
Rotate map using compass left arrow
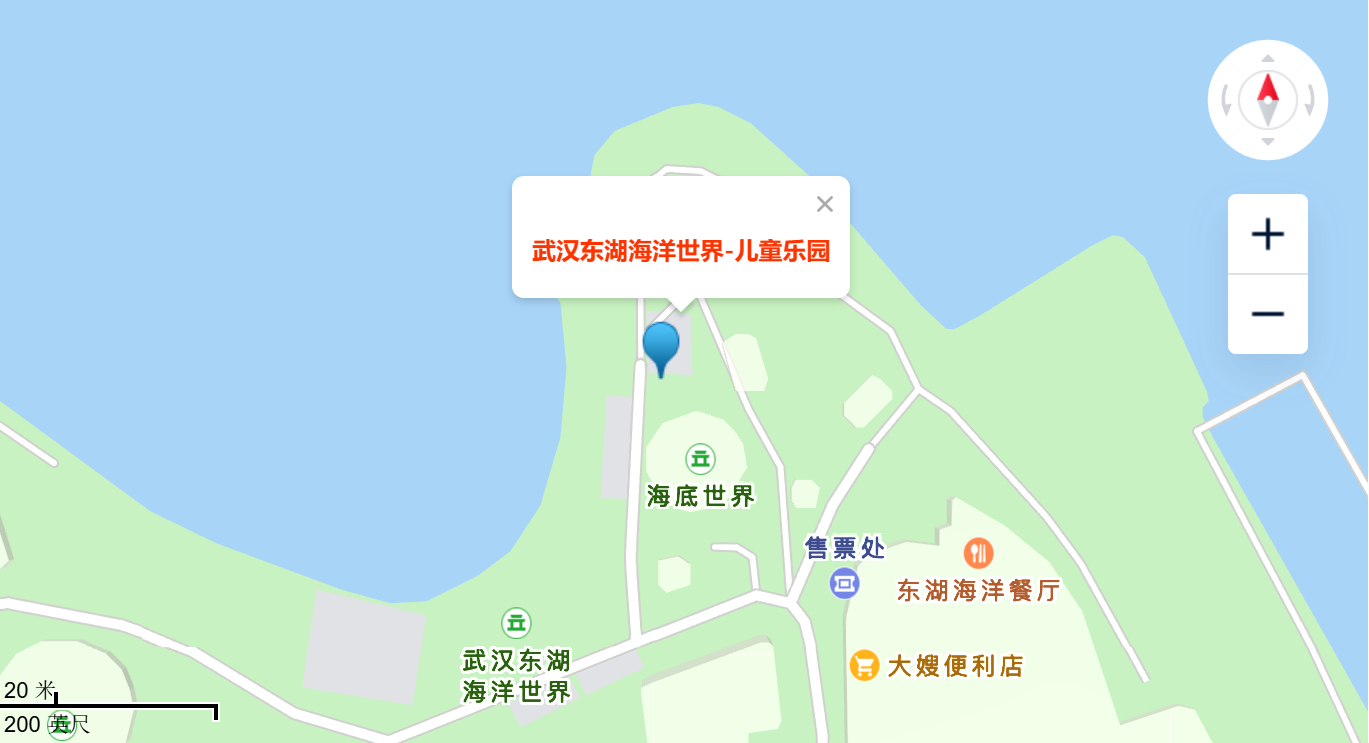[x=1226, y=100]
